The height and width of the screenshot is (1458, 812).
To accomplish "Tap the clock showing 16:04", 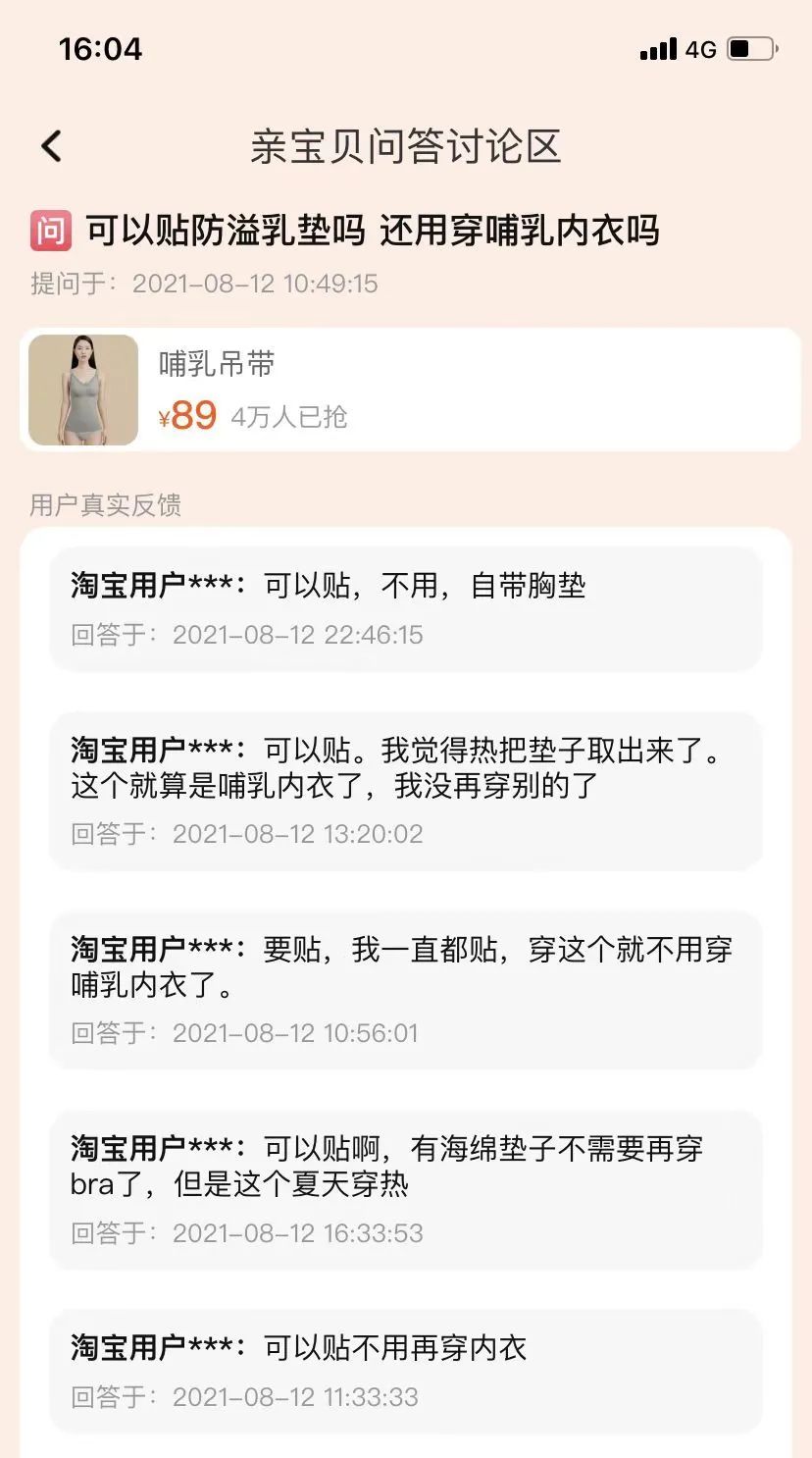I will [98, 49].
